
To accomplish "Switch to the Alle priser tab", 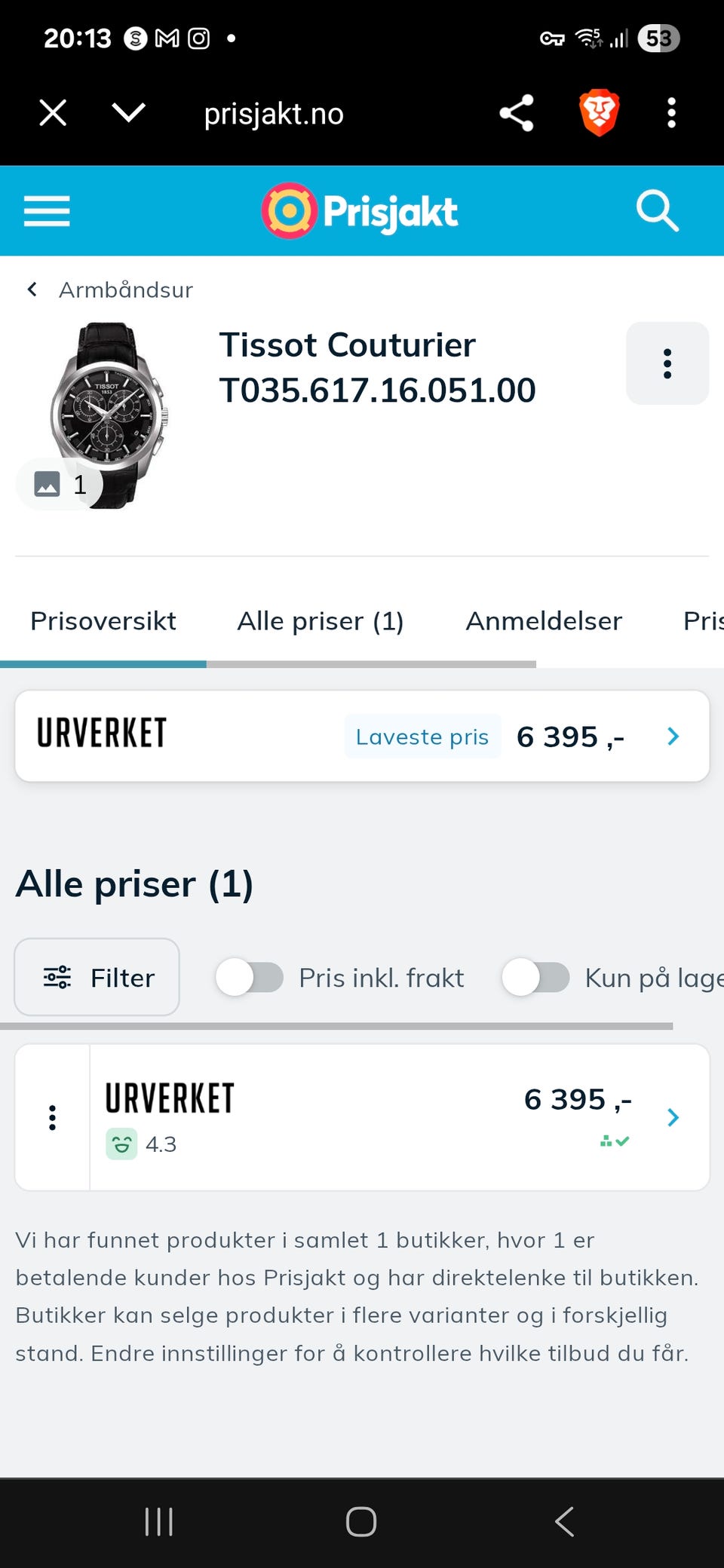I will (x=321, y=620).
